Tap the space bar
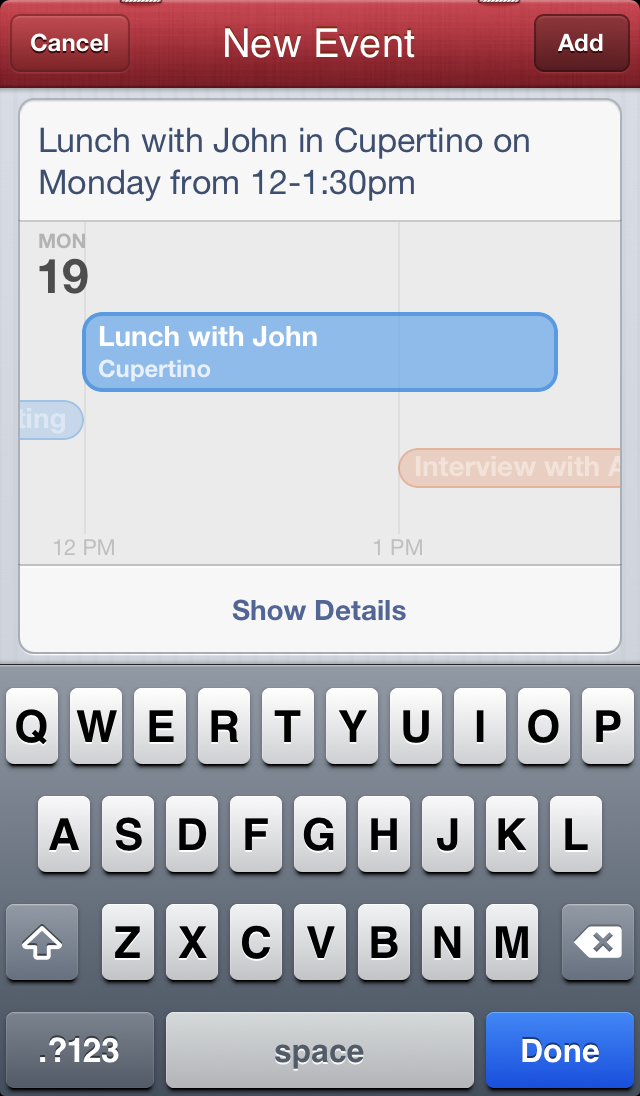This screenshot has height=1096, width=640. coord(319,1051)
